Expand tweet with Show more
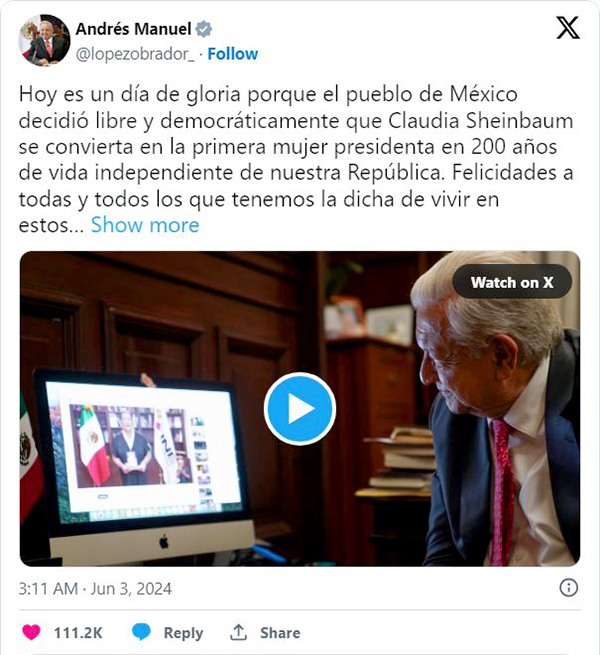 (145, 225)
